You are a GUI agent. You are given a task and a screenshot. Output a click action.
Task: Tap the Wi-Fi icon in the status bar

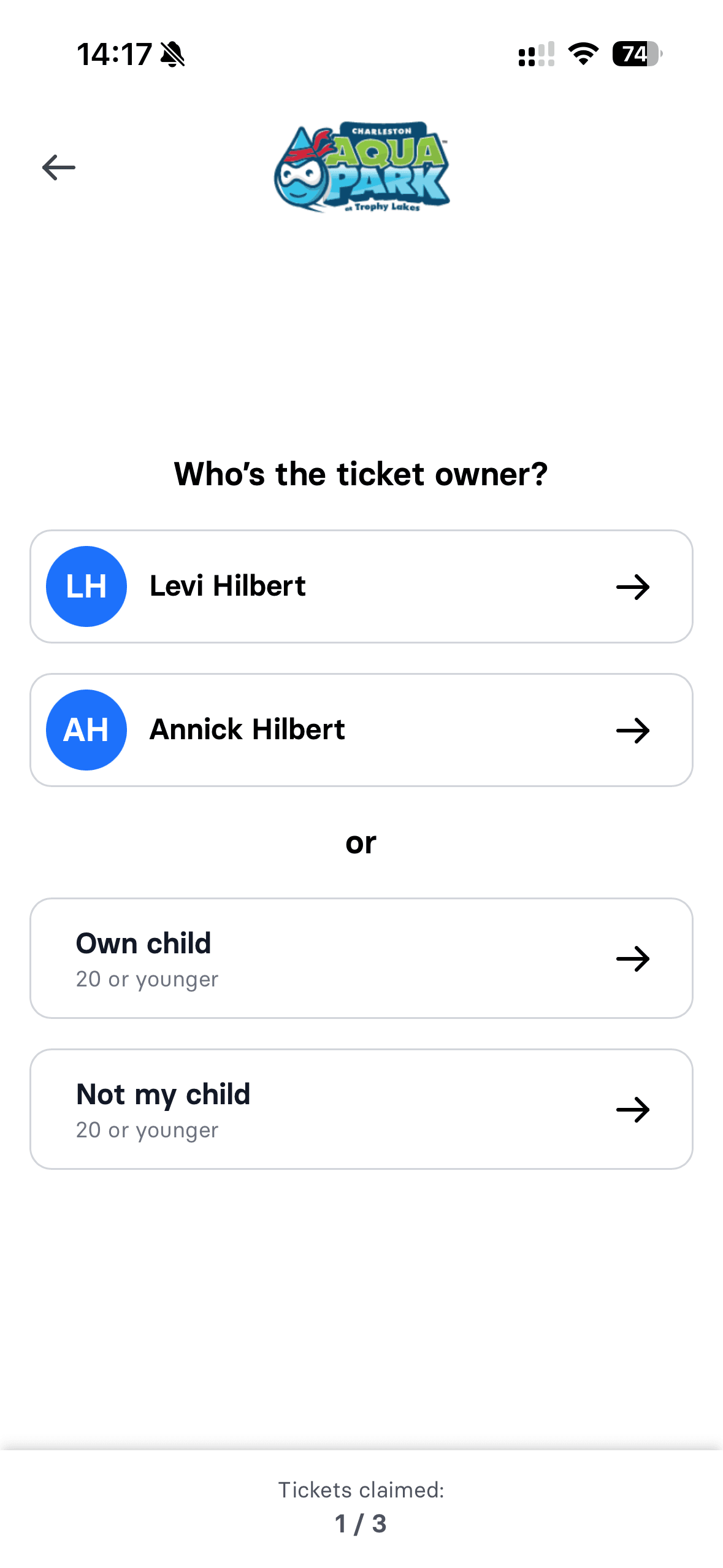point(581,54)
